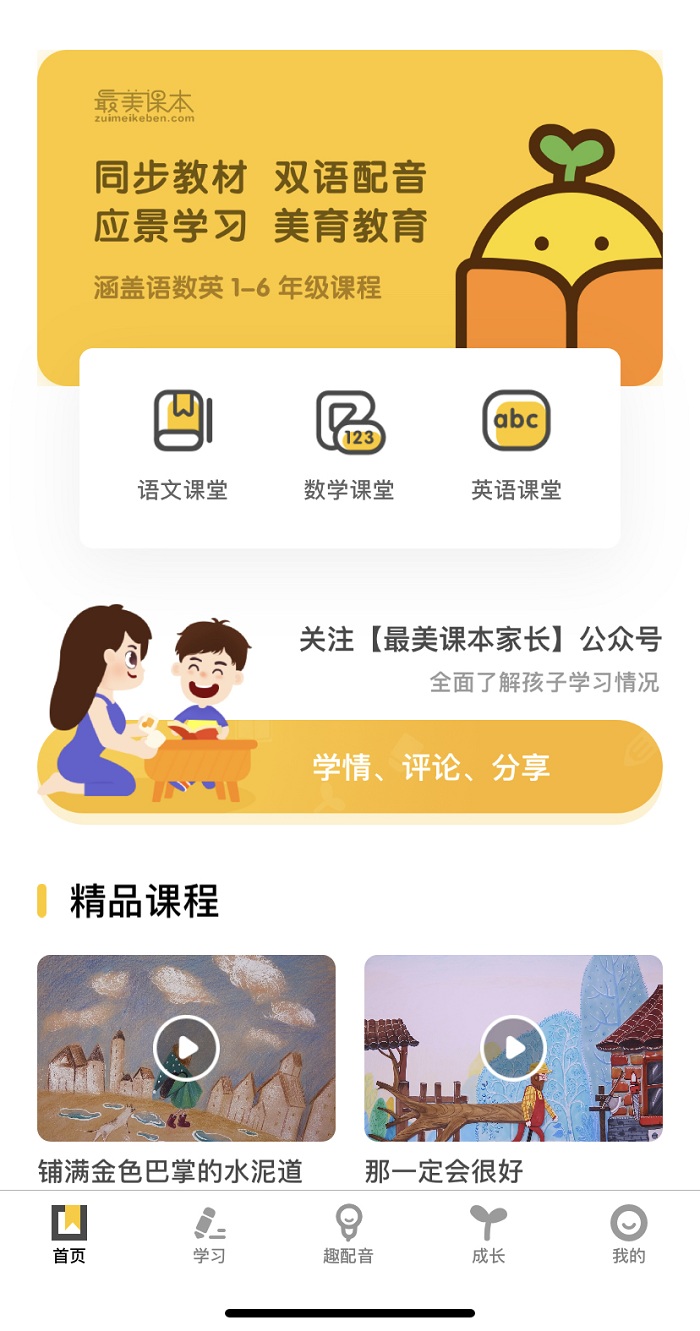This screenshot has height=1331, width=700.
Task: Go to the 首页 tab
Action: (x=70, y=1235)
